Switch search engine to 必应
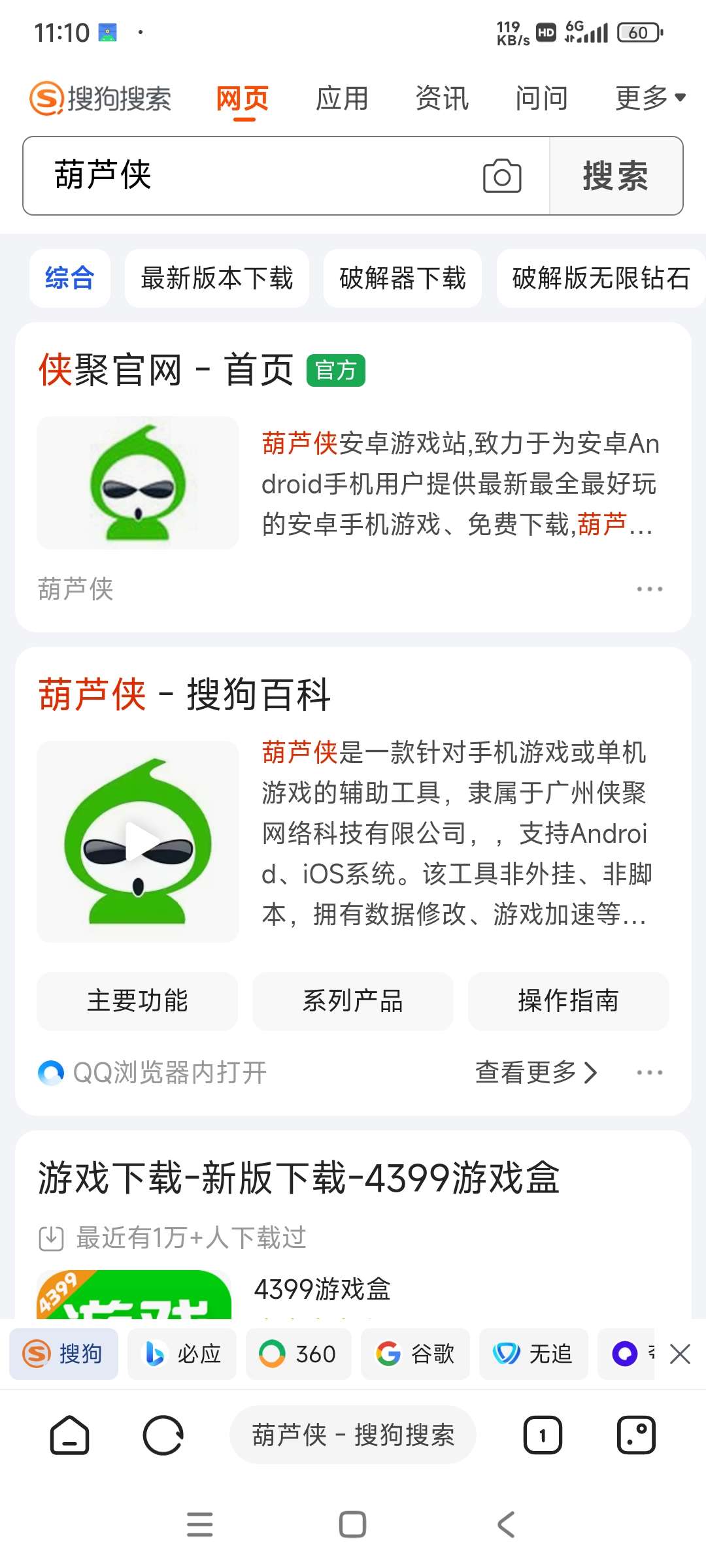Image resolution: width=706 pixels, height=1568 pixels. point(182,1354)
